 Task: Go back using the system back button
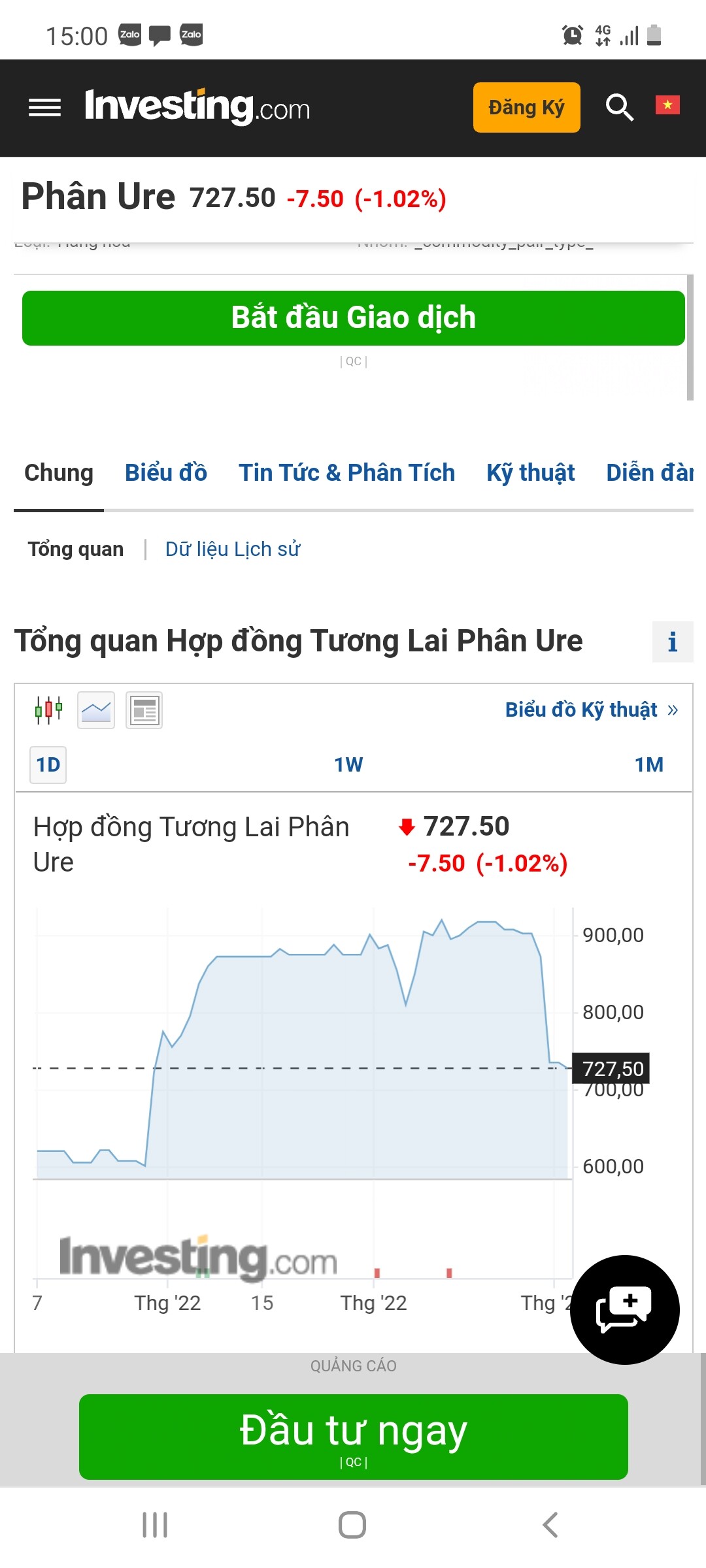(x=550, y=1525)
